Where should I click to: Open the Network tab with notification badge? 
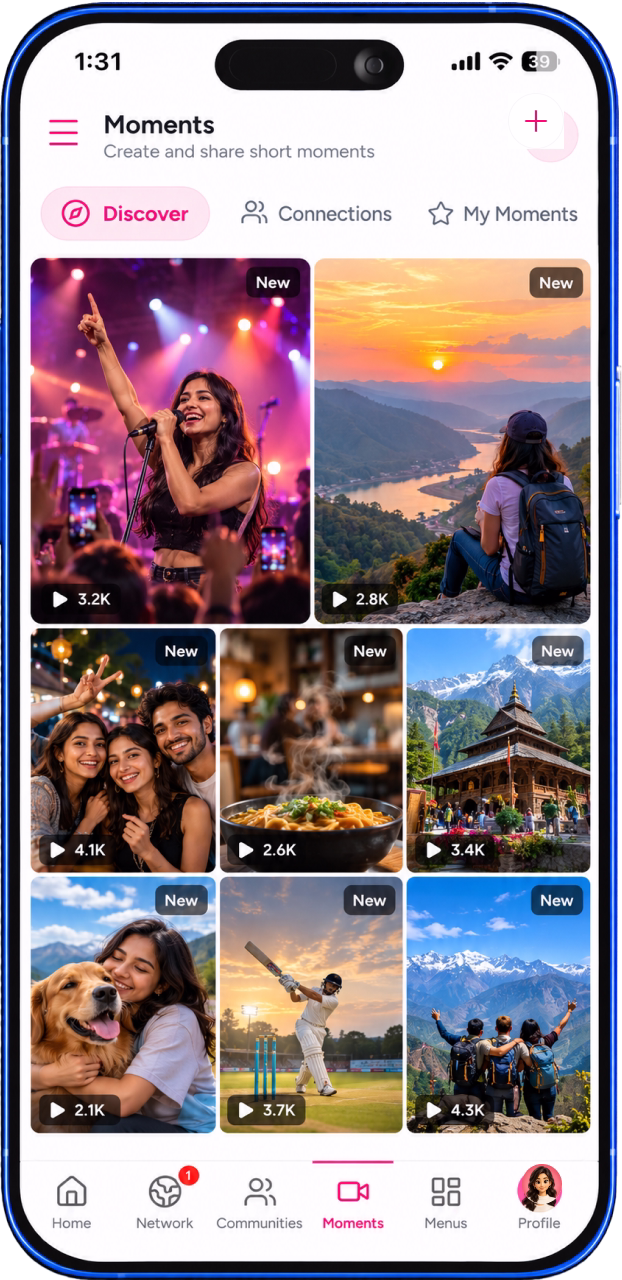(x=165, y=1201)
